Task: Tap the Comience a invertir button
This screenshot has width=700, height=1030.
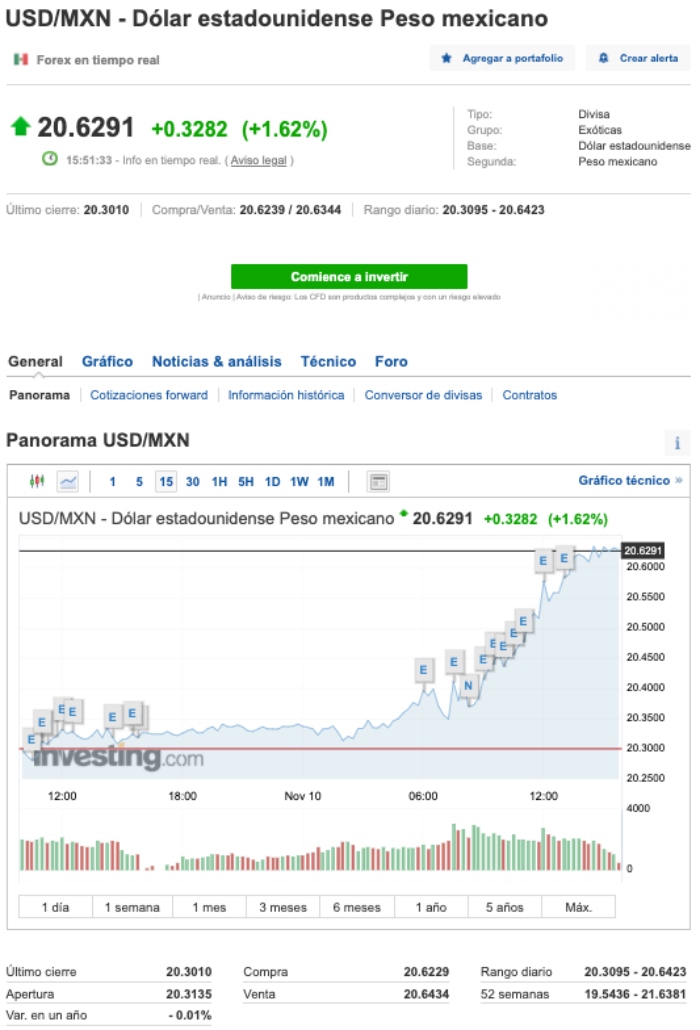Action: [x=349, y=277]
